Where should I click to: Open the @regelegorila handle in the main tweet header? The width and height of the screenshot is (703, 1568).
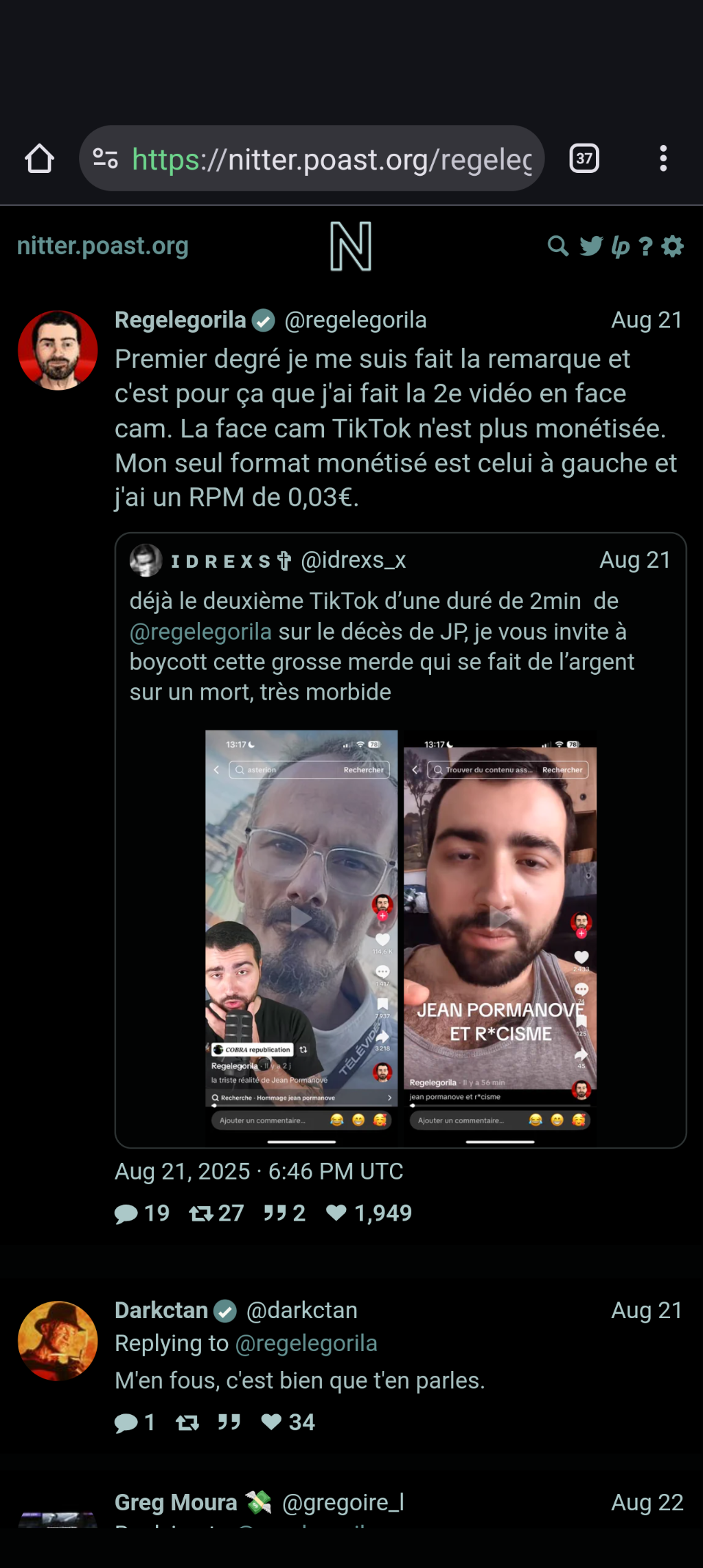(x=356, y=321)
